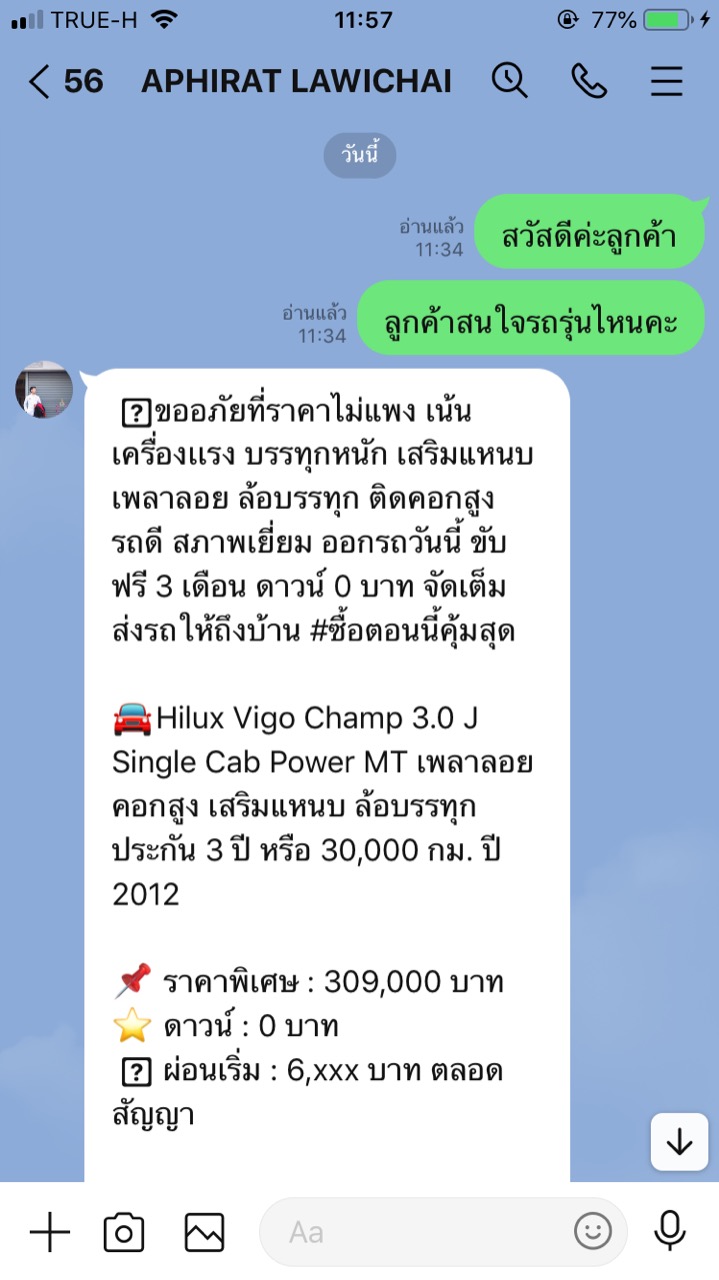Search within this chat

point(509,81)
